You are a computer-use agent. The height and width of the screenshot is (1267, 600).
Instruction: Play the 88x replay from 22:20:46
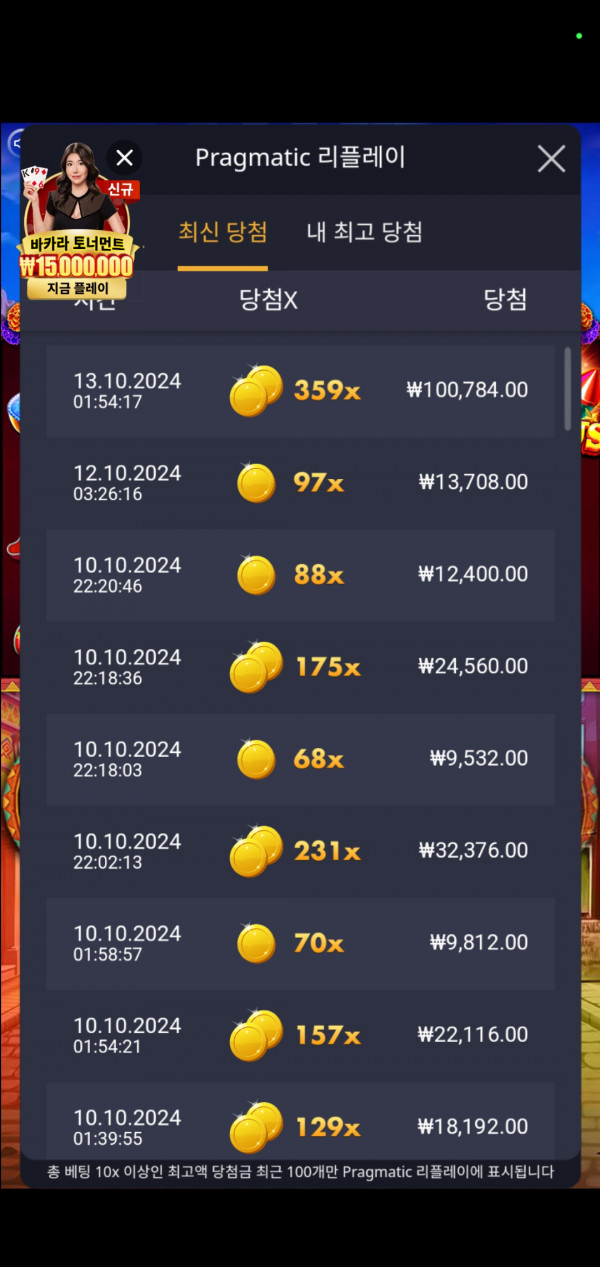click(300, 574)
